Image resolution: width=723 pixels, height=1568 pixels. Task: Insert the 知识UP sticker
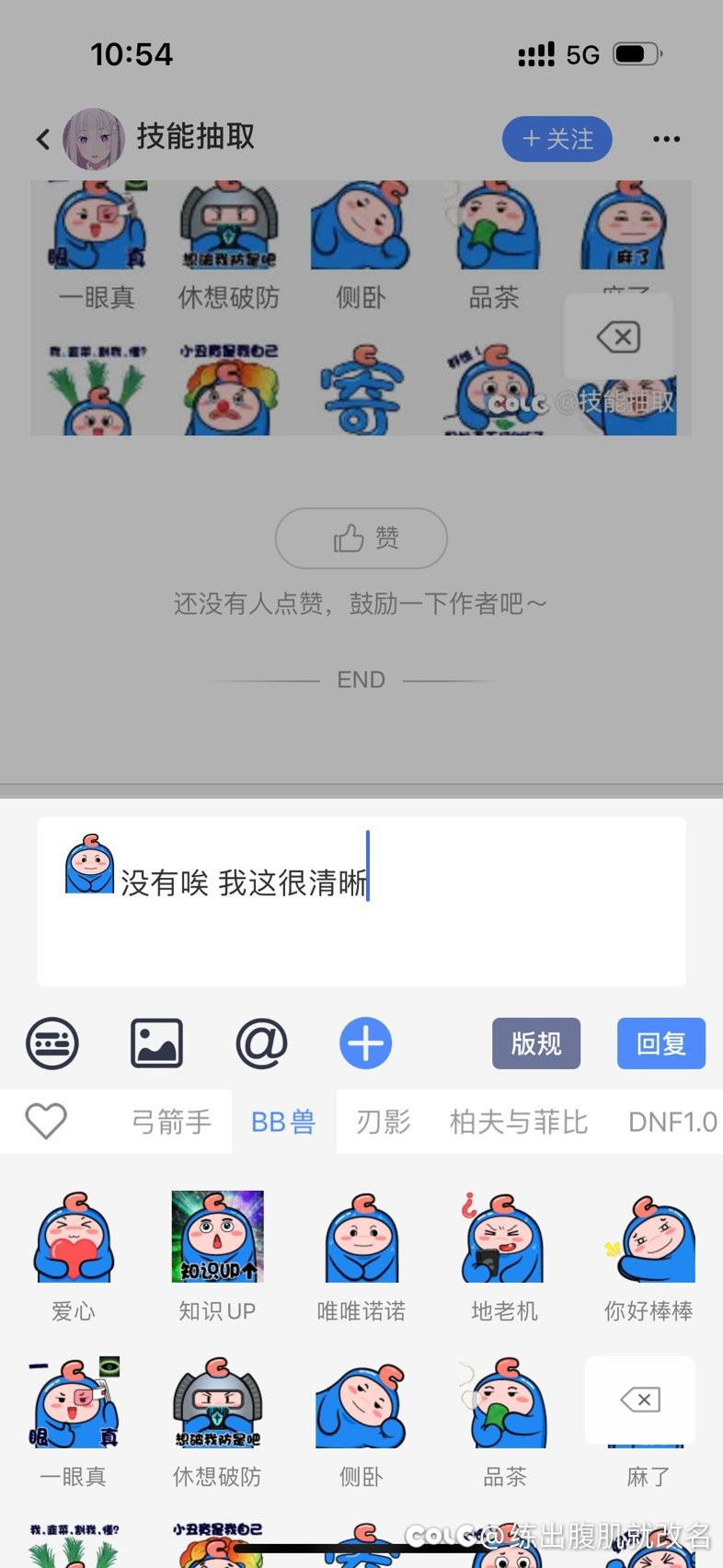pyautogui.click(x=217, y=1257)
